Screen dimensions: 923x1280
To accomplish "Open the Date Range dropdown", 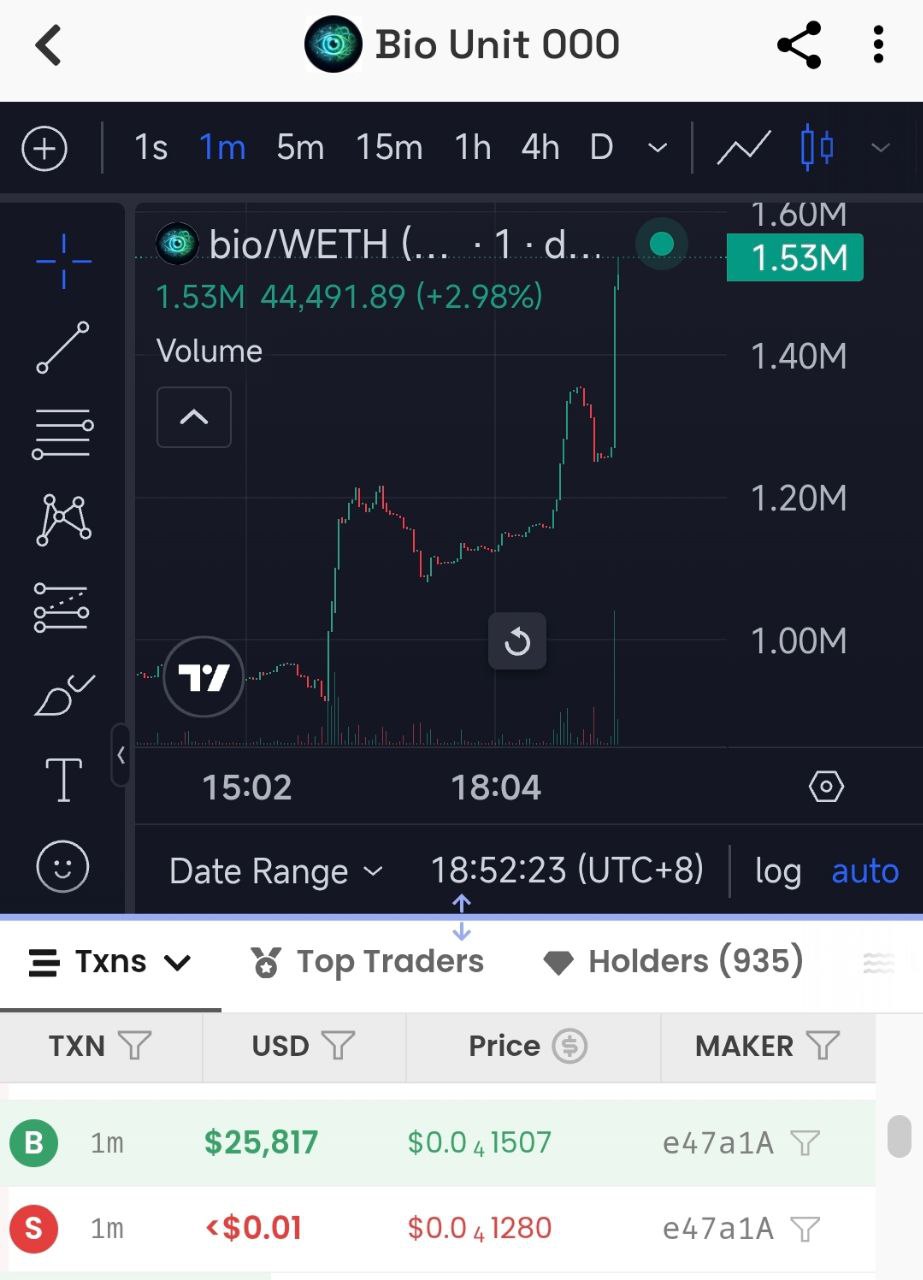I will pyautogui.click(x=276, y=871).
